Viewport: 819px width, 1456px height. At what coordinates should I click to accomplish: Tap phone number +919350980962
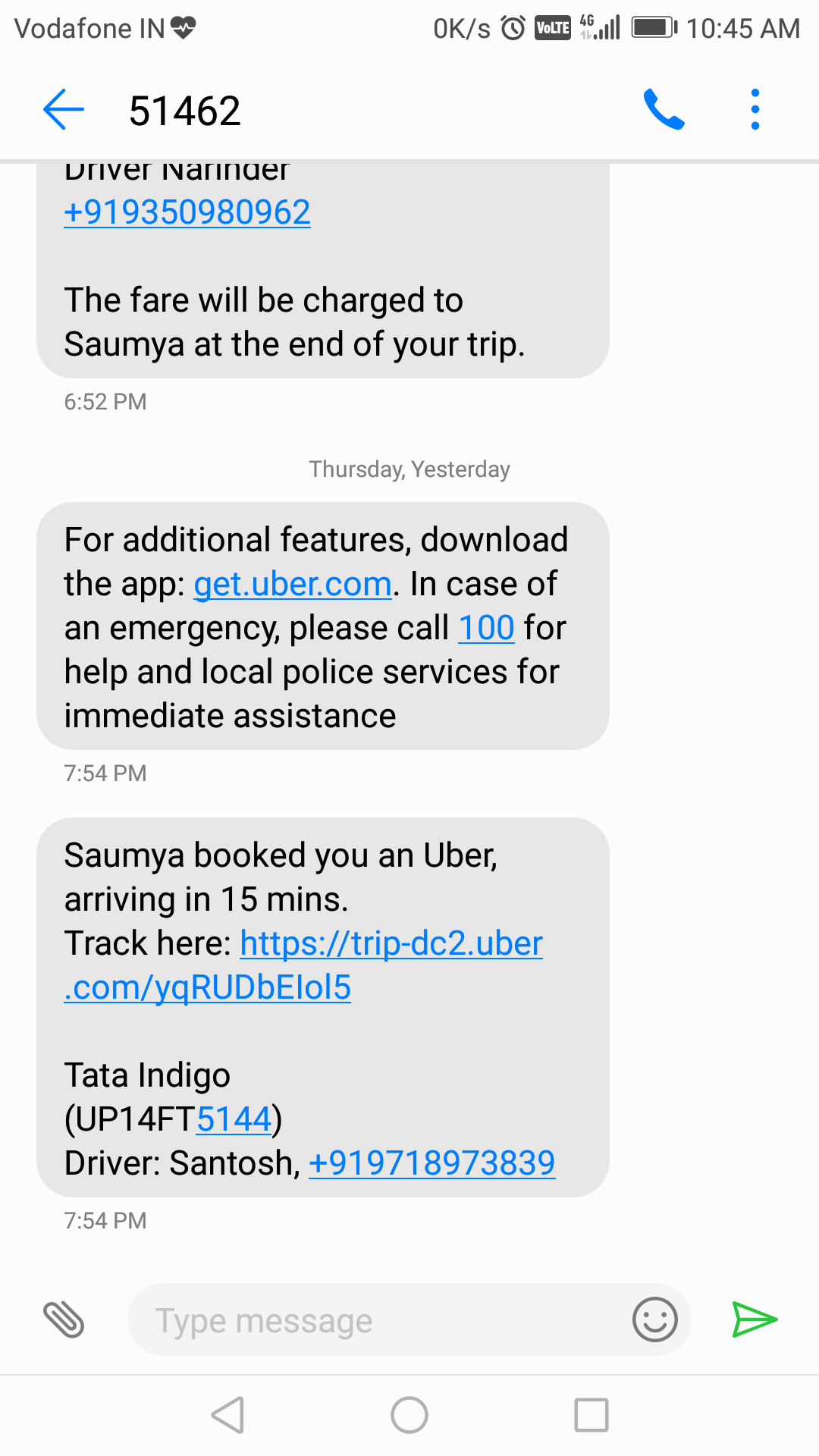187,212
